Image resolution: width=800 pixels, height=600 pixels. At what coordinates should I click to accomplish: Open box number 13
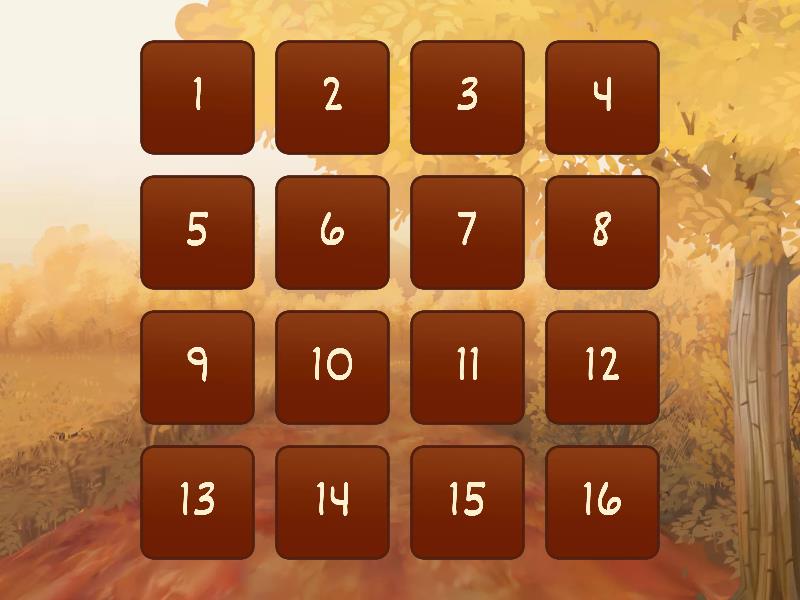(x=197, y=502)
